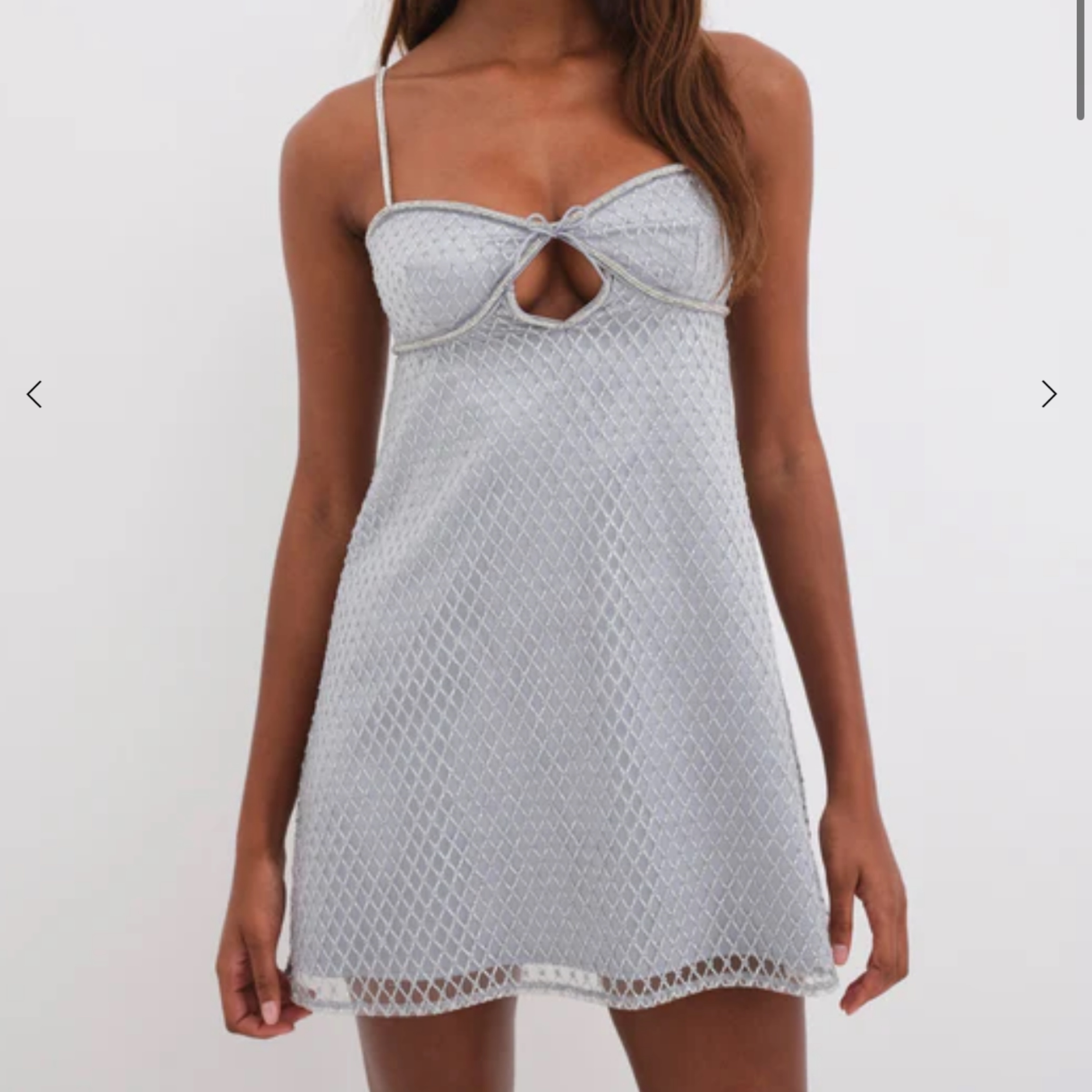The height and width of the screenshot is (1092, 1092).
Task: Go to the next product image
Action: pos(1048,394)
